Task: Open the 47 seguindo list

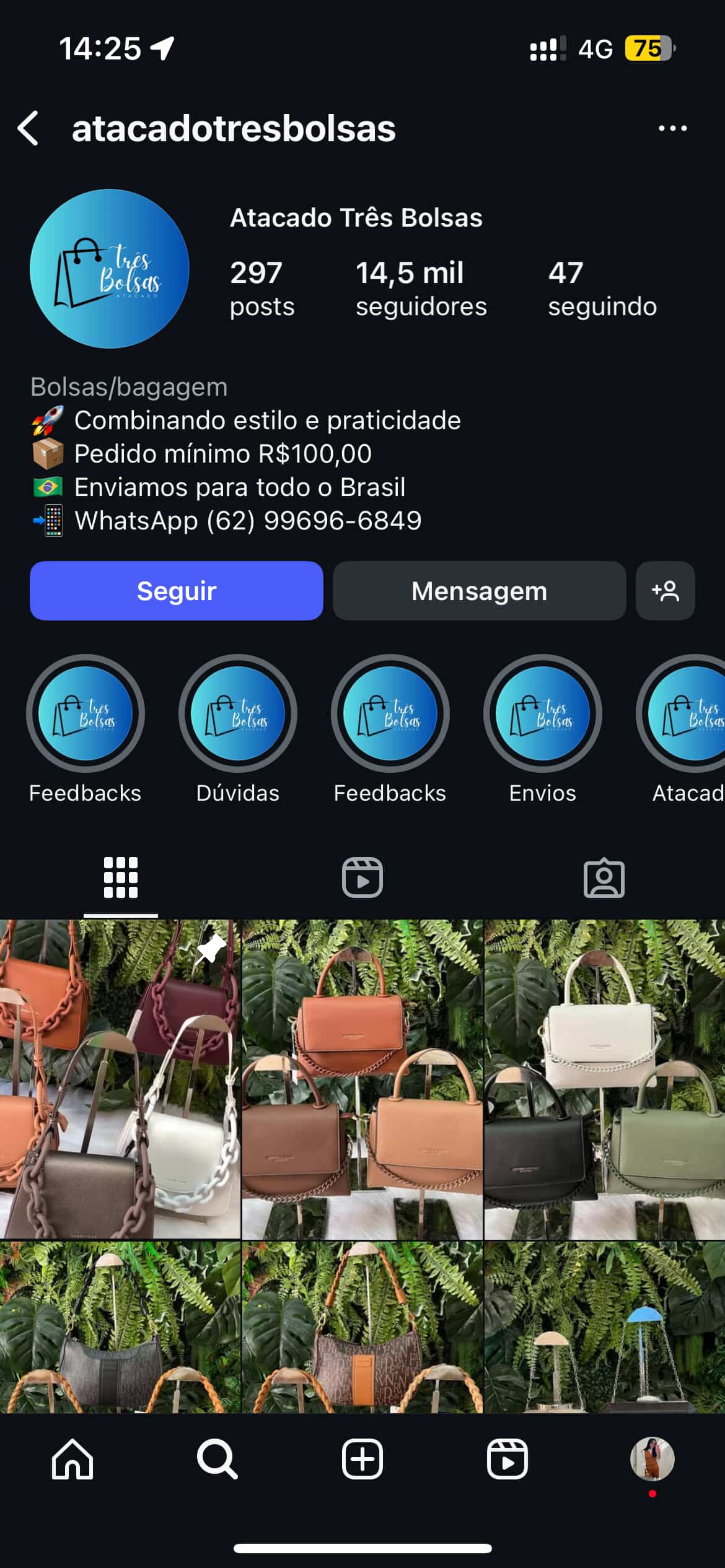Action: tap(602, 289)
